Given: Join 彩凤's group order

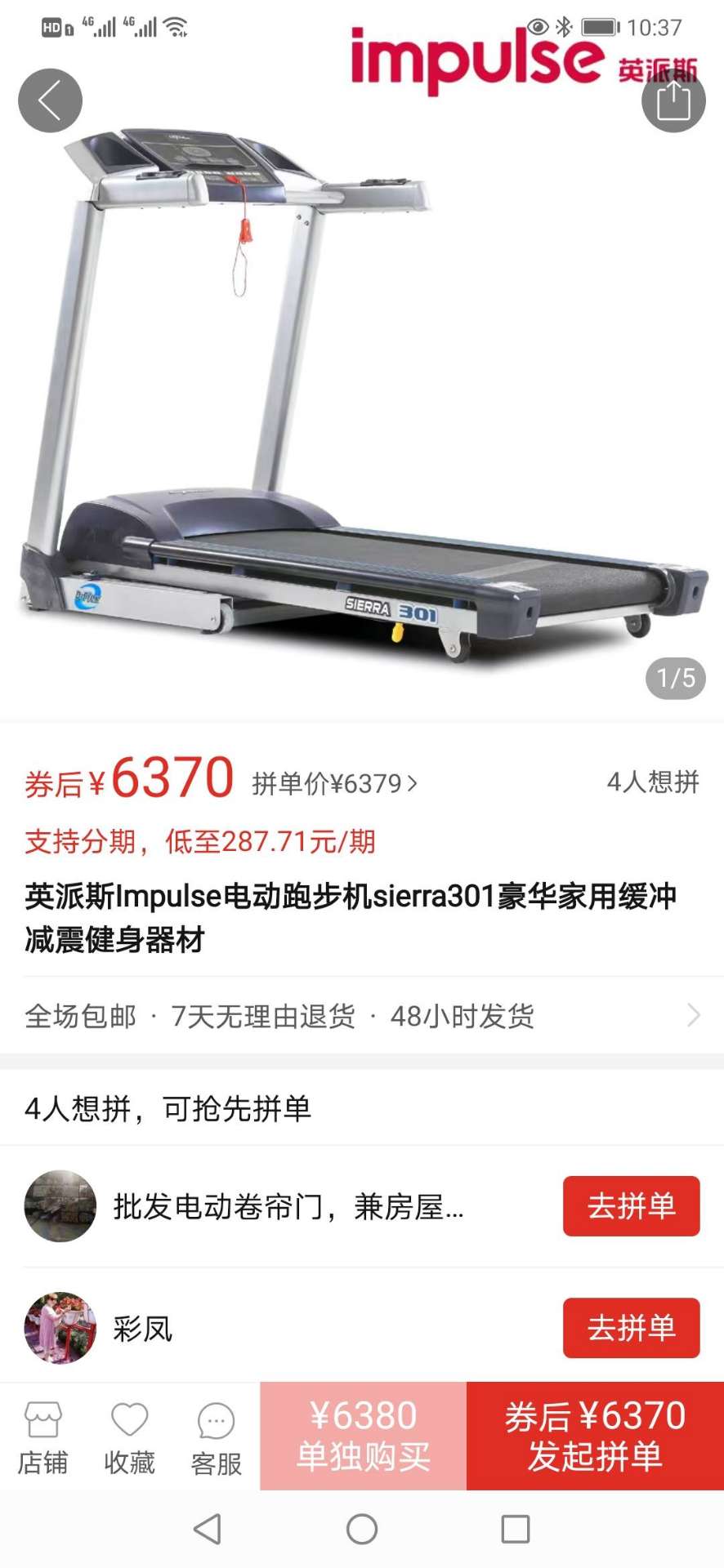Looking at the screenshot, I should point(631,1328).
